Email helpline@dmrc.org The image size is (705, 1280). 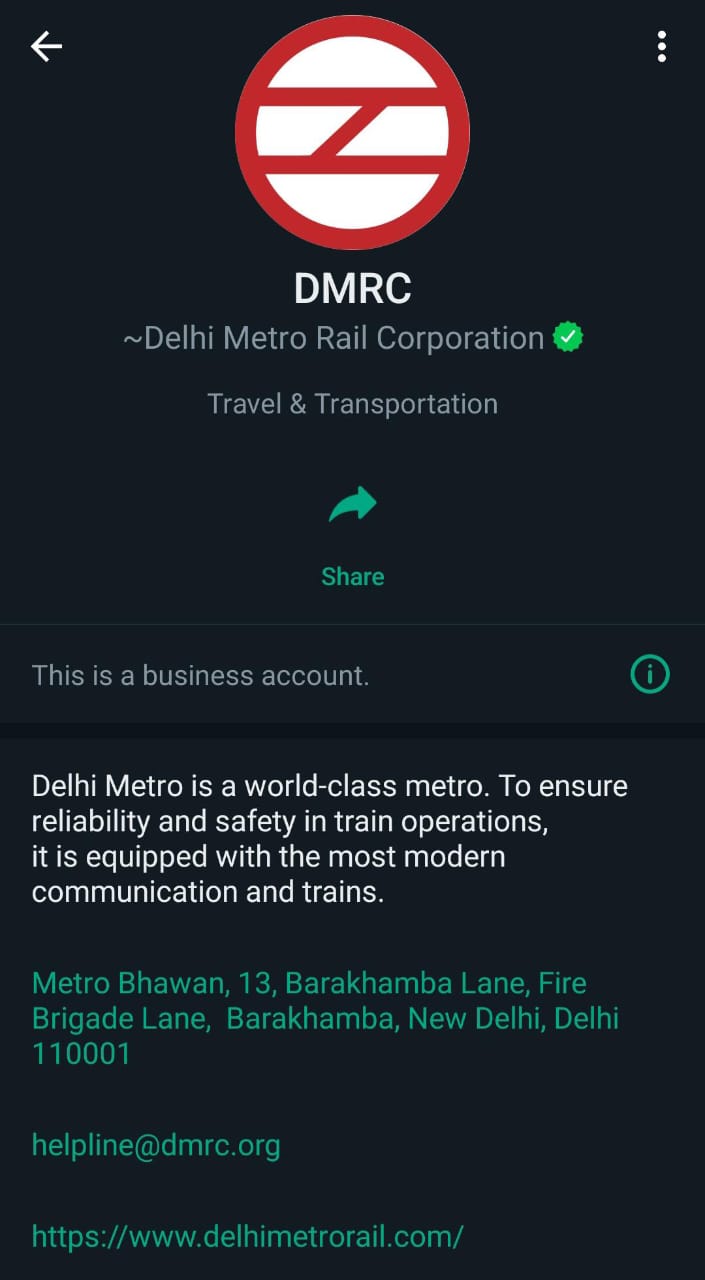coord(156,1145)
